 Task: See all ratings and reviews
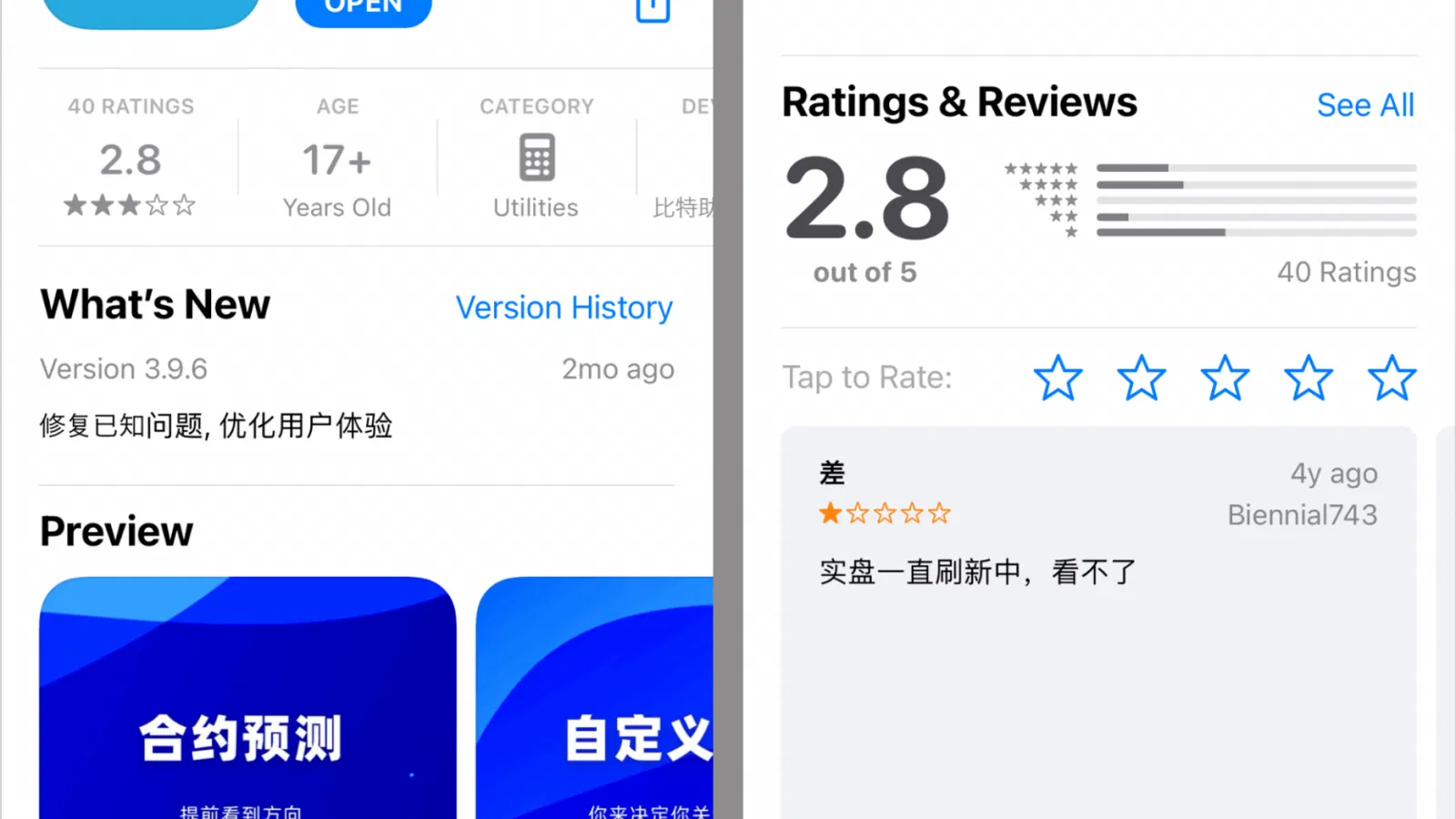[x=1364, y=106]
